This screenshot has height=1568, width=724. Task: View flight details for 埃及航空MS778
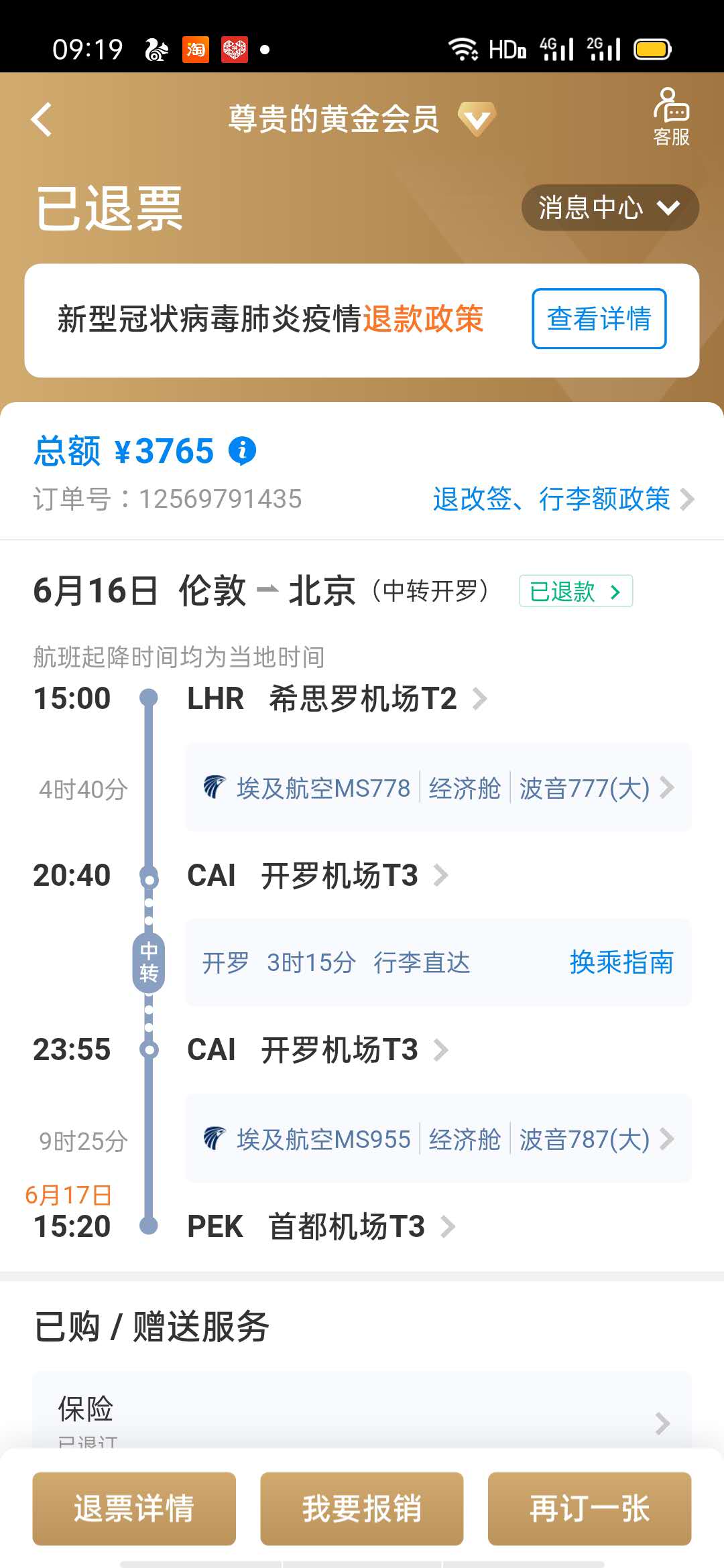[438, 788]
